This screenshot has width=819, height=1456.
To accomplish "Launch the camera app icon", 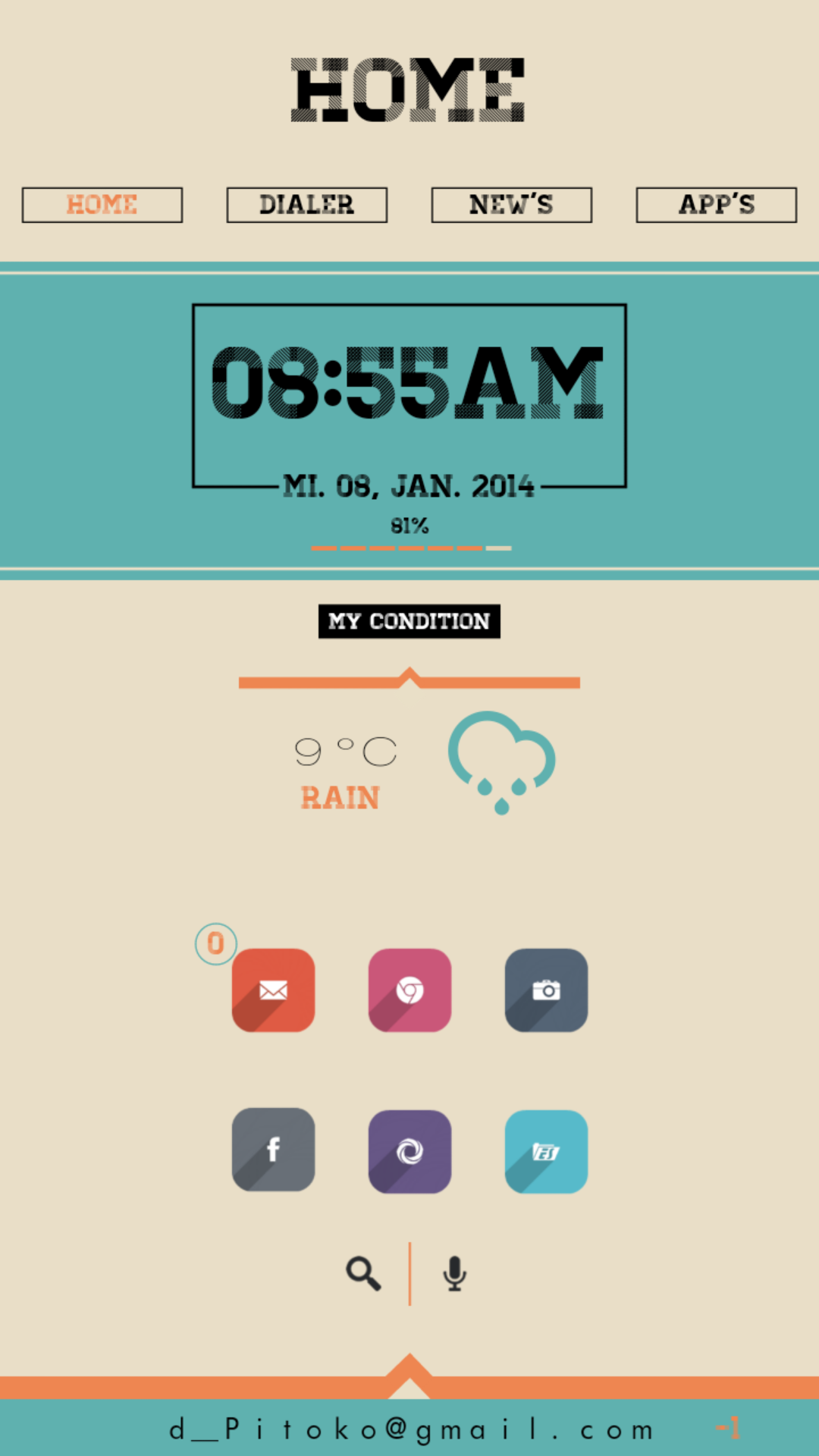I will pos(546,990).
